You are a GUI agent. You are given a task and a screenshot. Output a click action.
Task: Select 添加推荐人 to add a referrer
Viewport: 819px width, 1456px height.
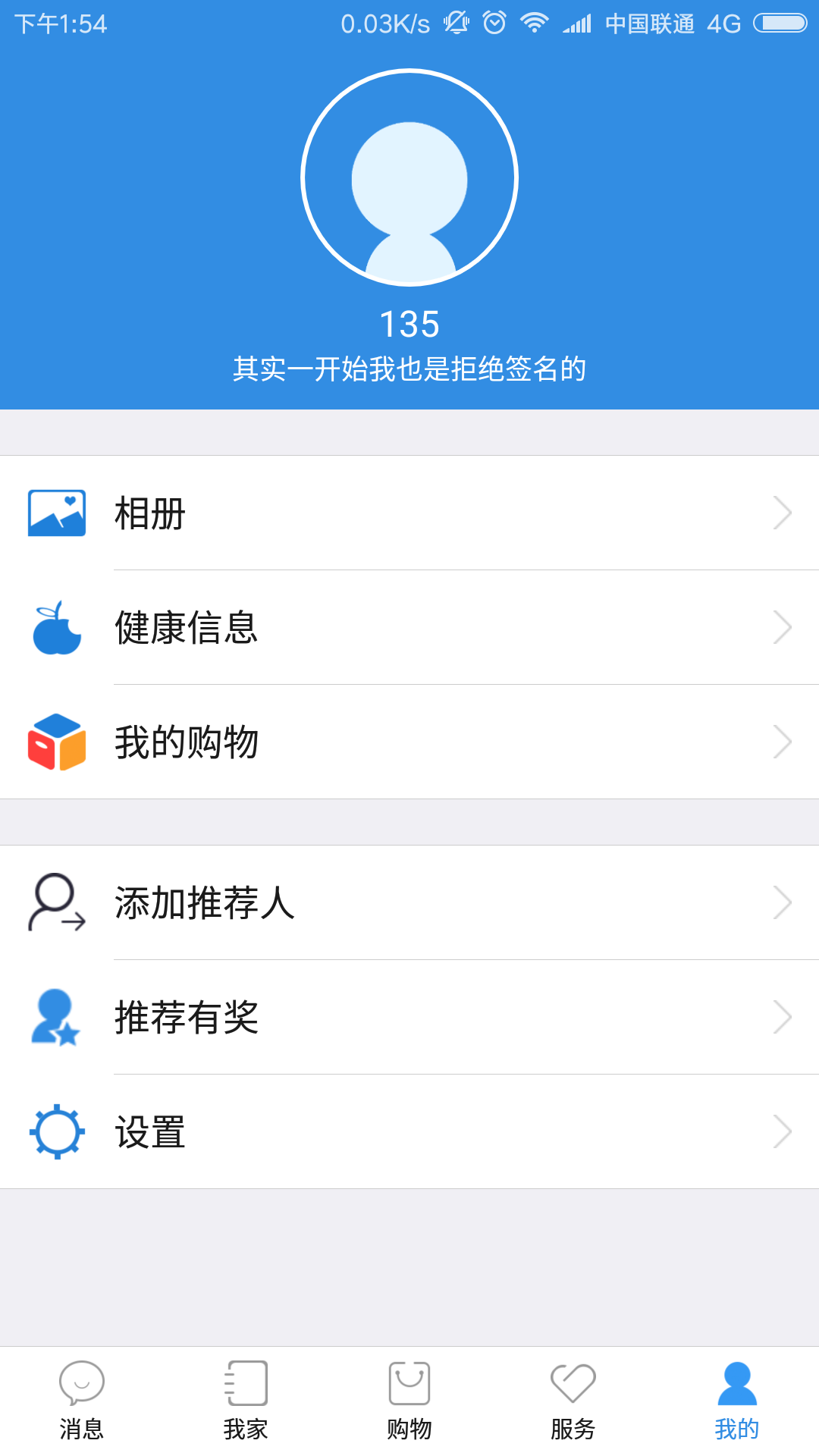409,902
